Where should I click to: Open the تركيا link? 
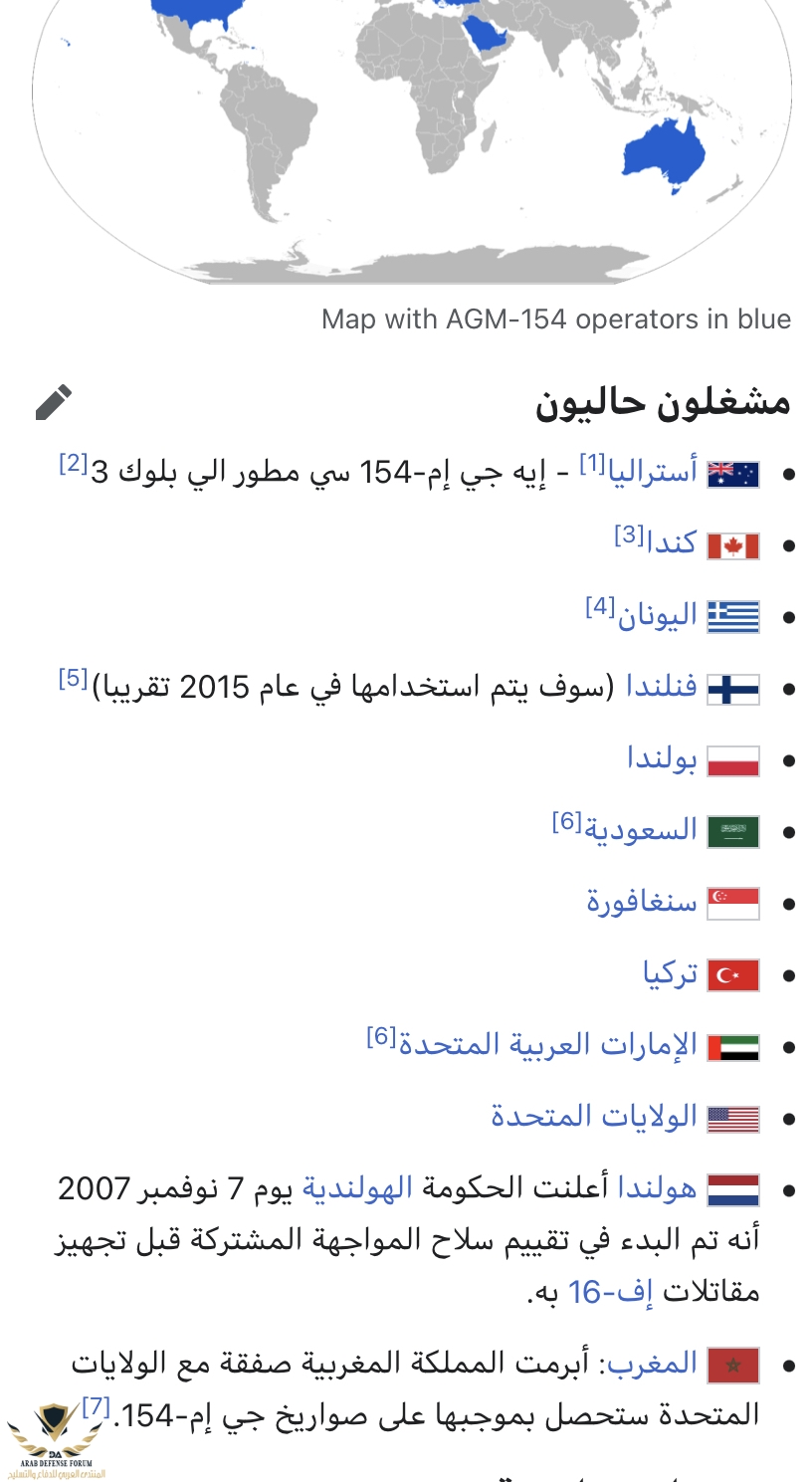pos(670,973)
